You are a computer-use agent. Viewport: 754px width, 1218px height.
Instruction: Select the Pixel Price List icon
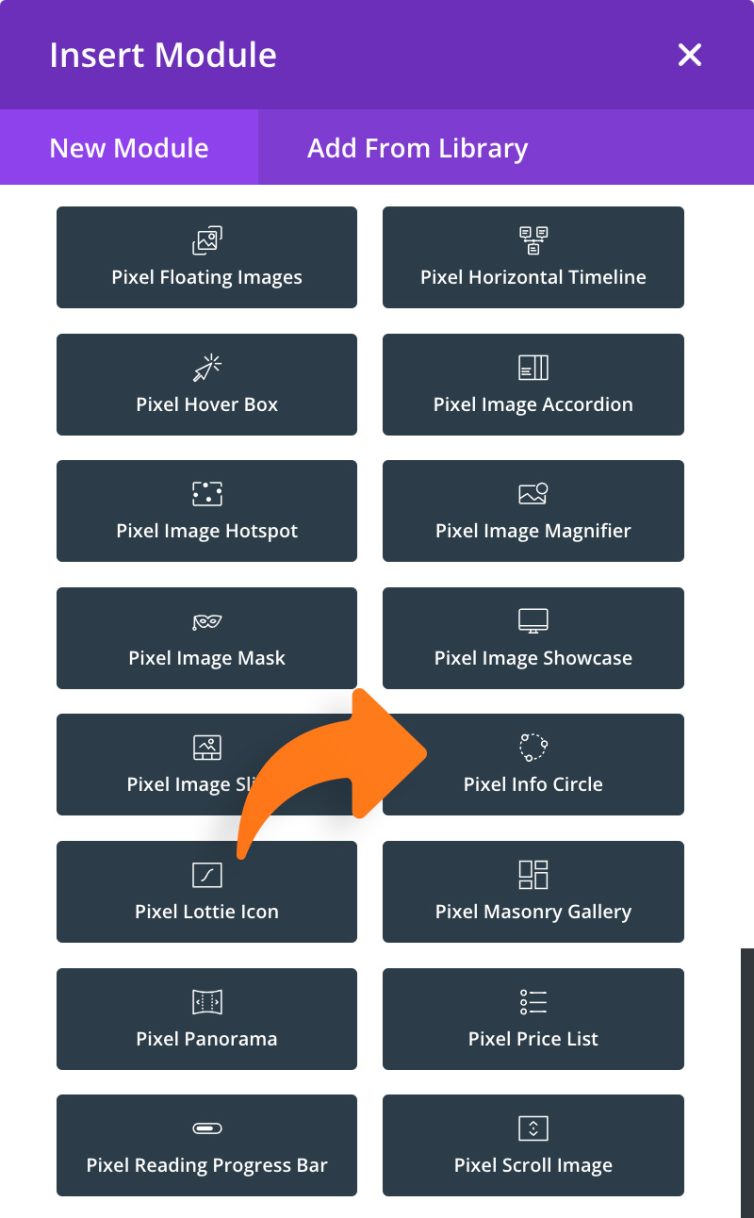533,1001
